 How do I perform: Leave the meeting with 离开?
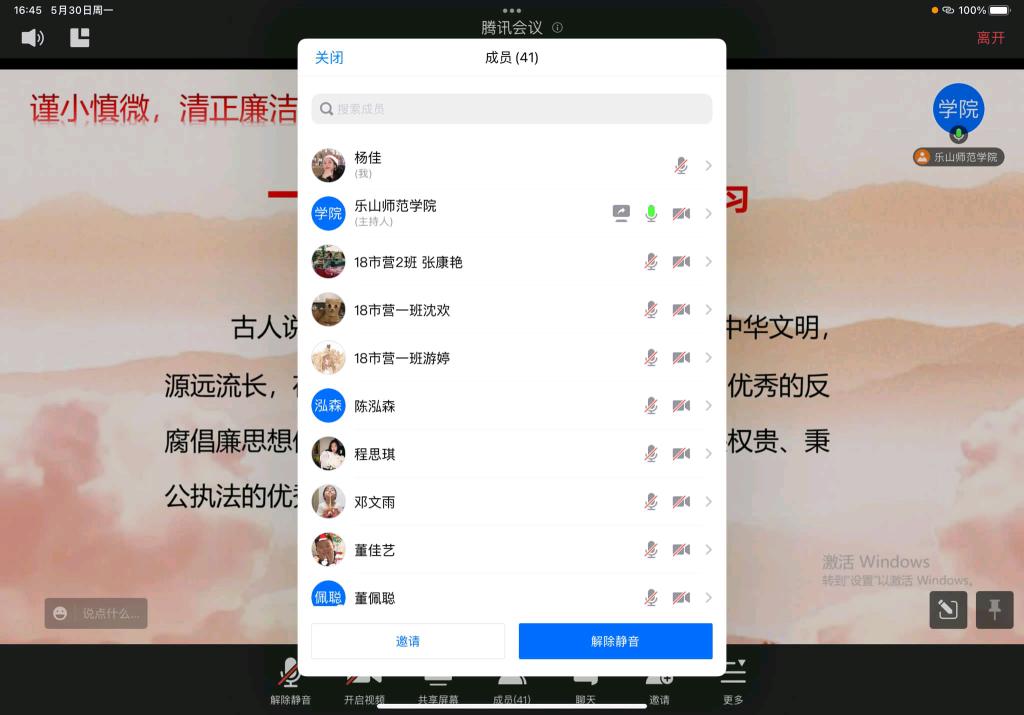(x=990, y=38)
